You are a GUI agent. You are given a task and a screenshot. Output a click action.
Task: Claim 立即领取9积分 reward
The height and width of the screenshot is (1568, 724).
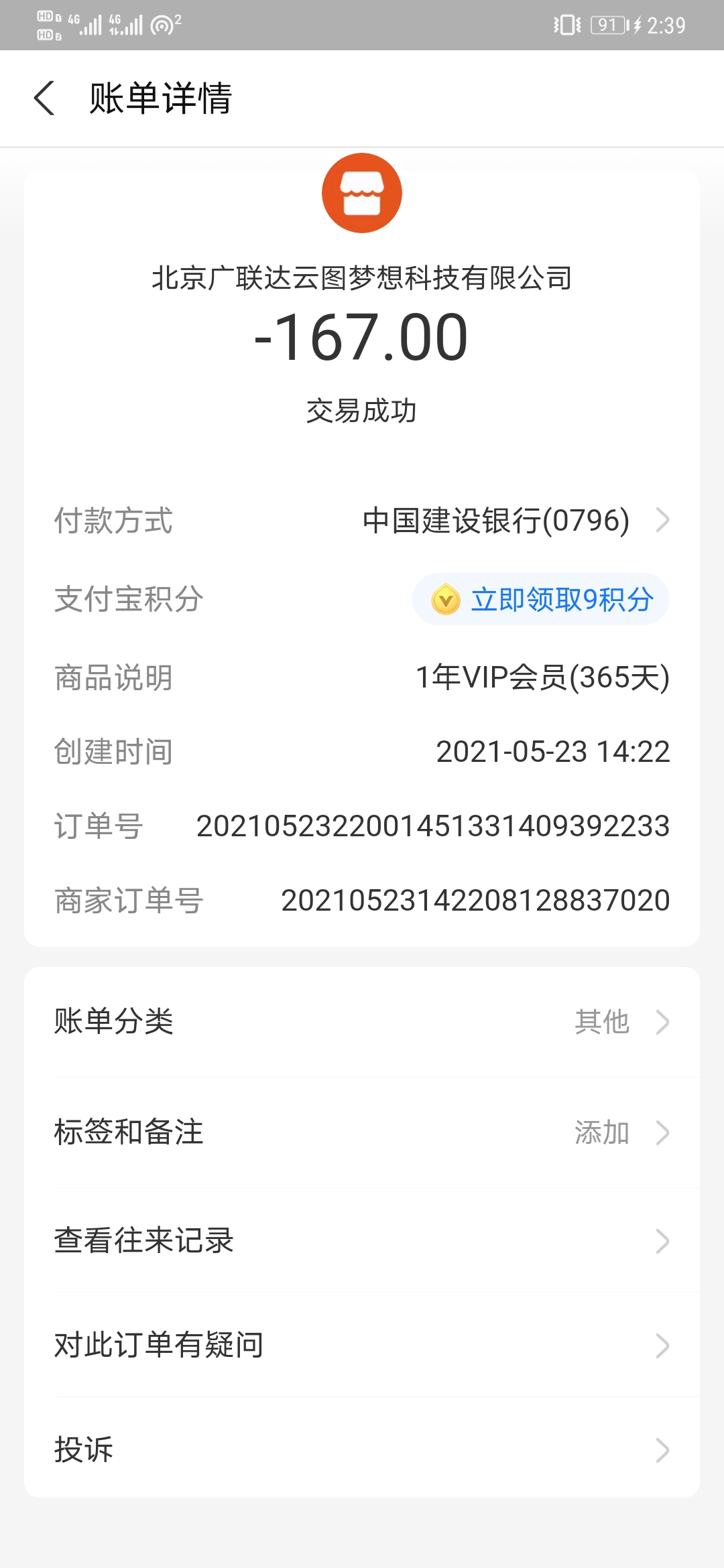(541, 599)
